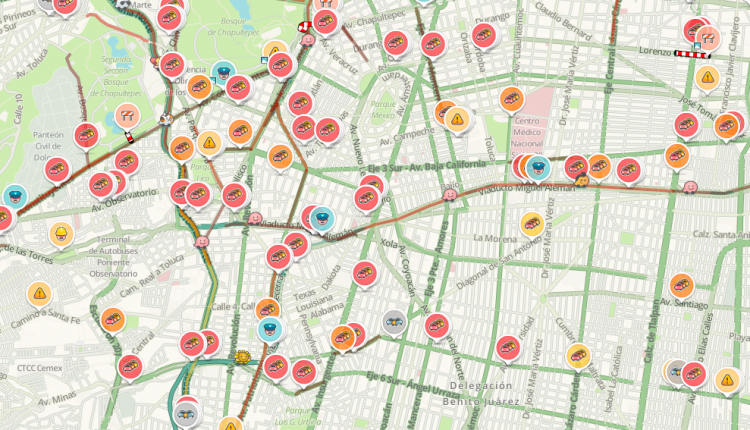The image size is (750, 430).
Task: View the hazard alert below Lorenzo street
Action: (x=707, y=76)
